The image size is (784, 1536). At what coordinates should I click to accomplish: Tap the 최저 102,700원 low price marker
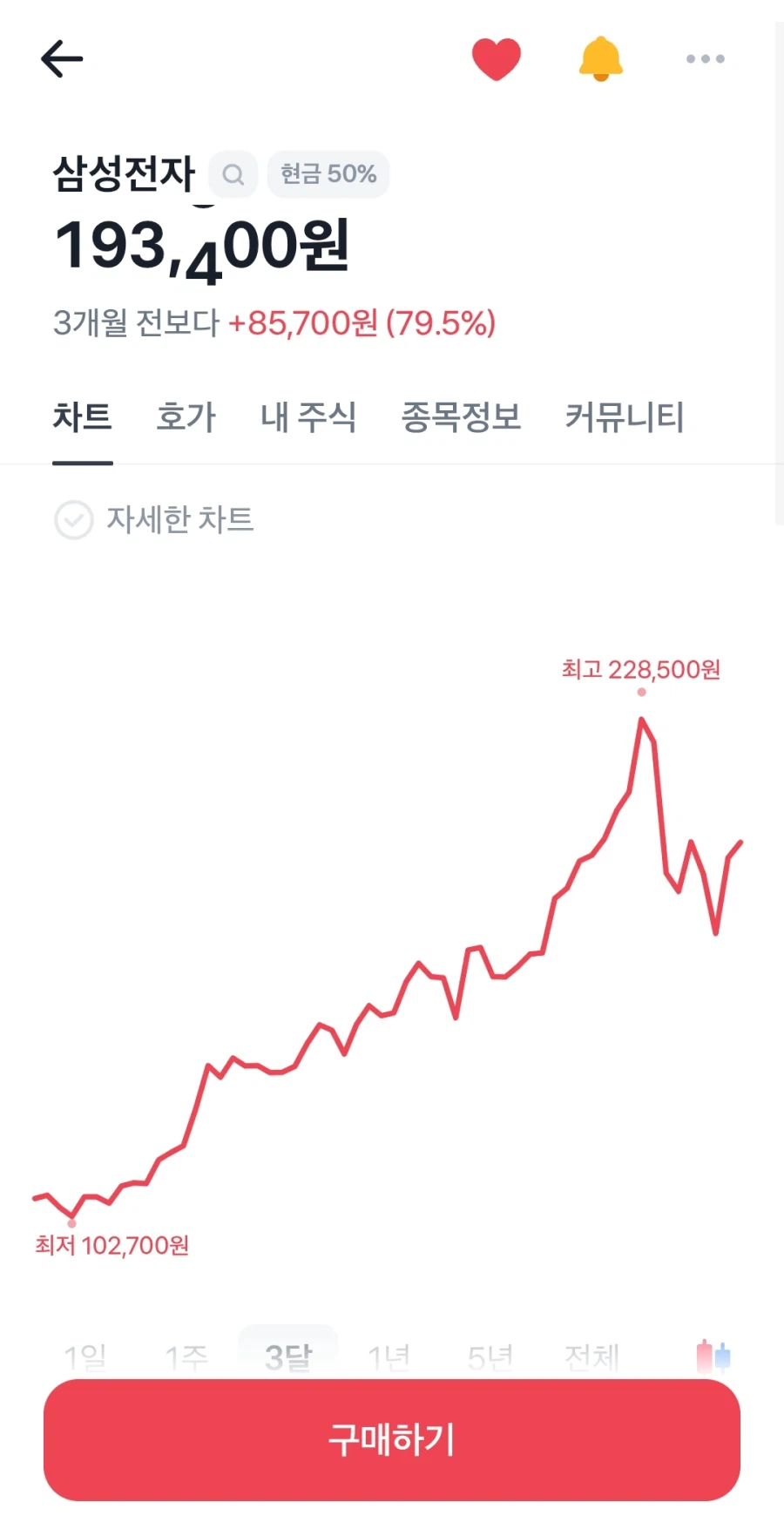pyautogui.click(x=113, y=1245)
